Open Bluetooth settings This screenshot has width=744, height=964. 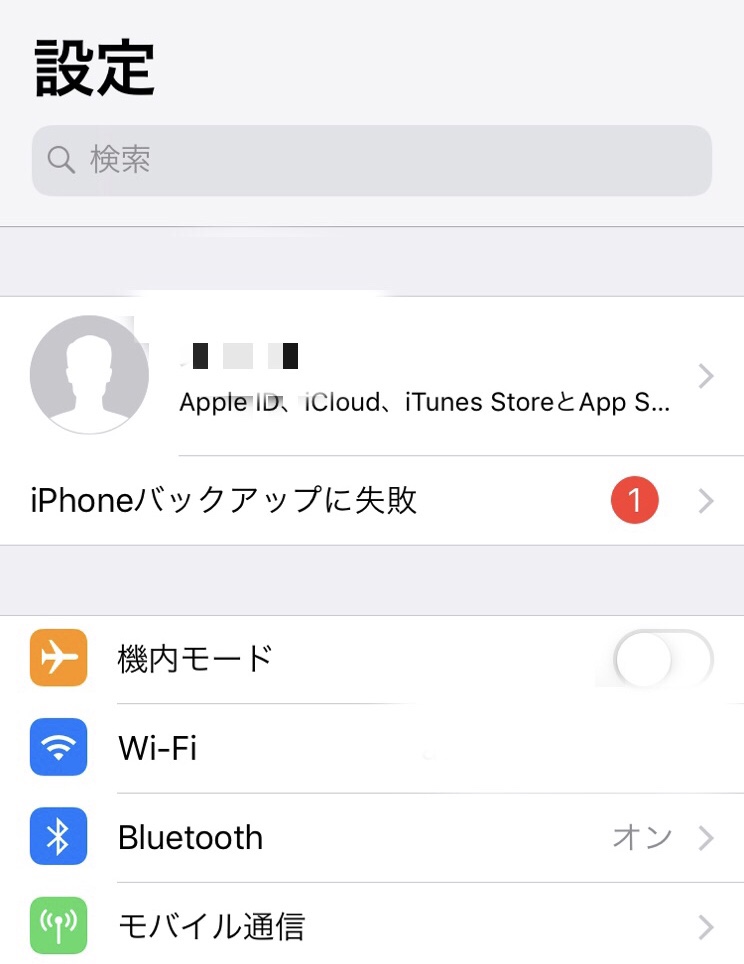click(x=372, y=837)
